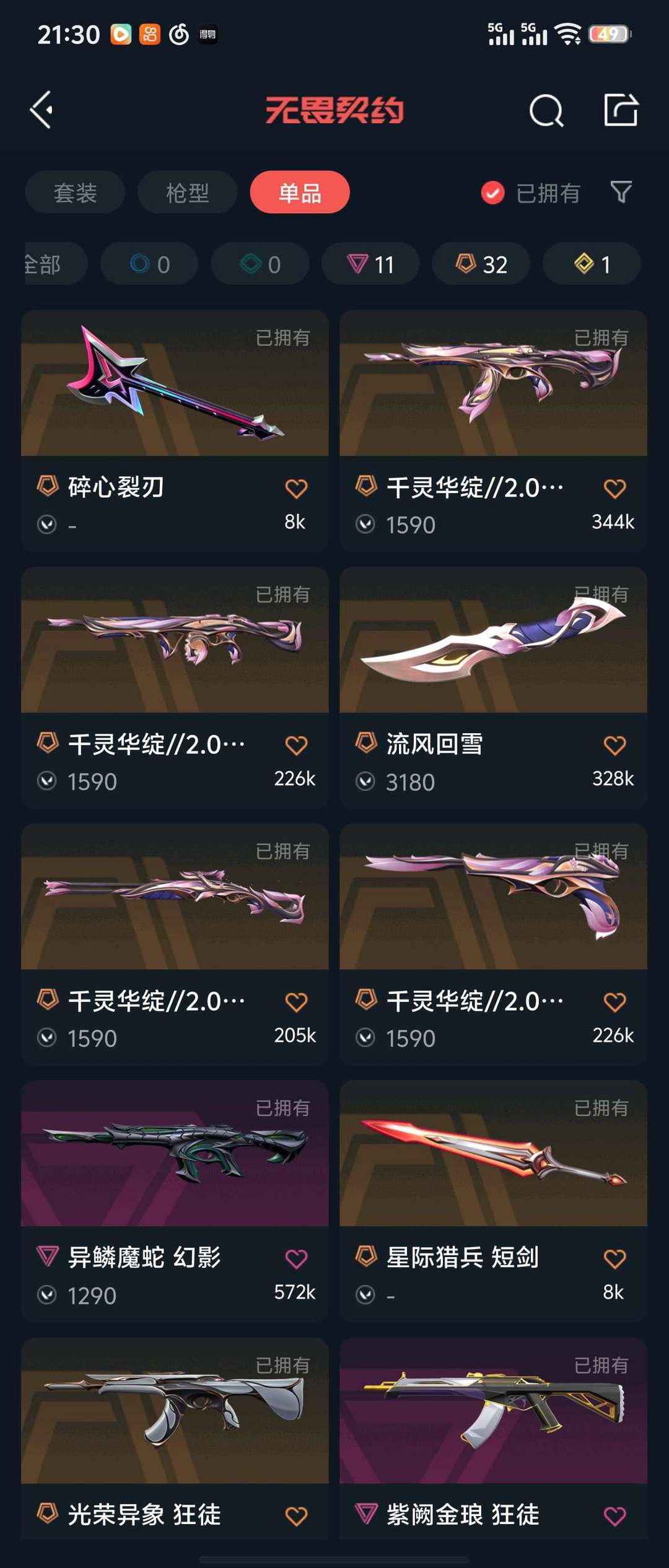Share this skin collection page

point(620,111)
